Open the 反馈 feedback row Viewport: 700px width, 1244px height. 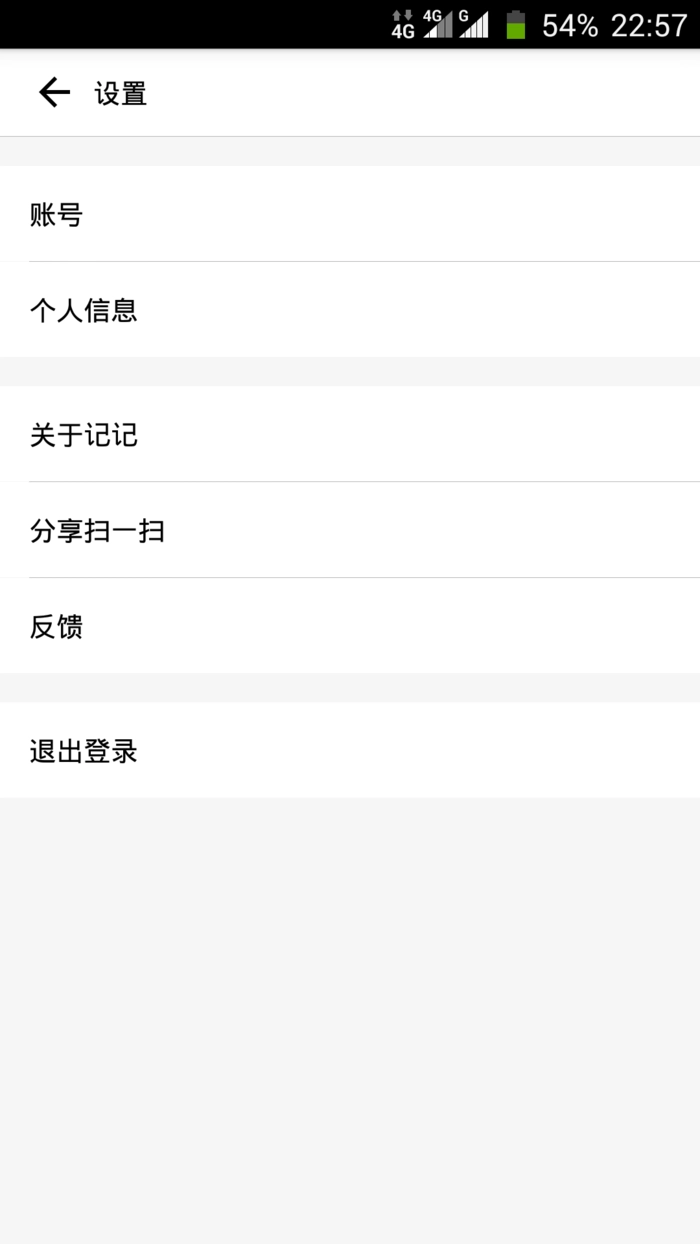coord(350,626)
